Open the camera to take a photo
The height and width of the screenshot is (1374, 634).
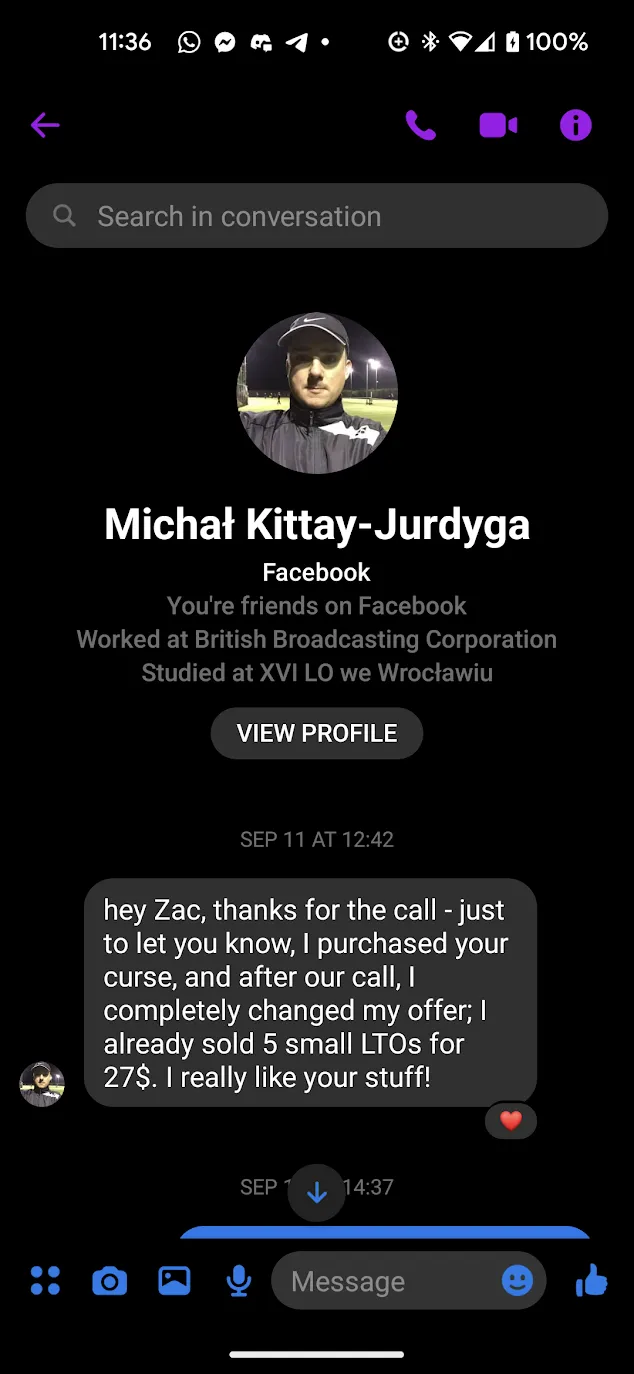coord(109,1280)
